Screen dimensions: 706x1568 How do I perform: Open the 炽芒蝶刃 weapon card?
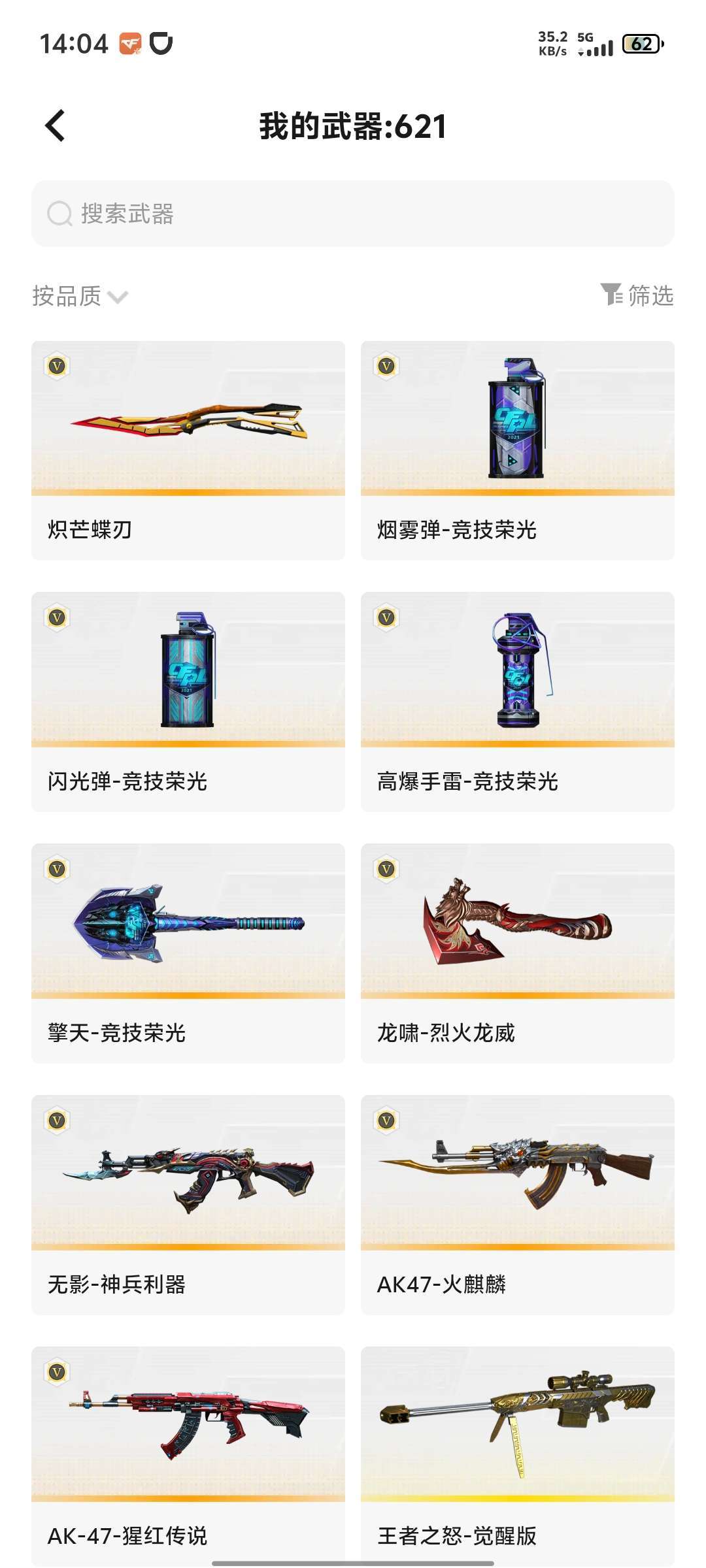click(x=188, y=450)
